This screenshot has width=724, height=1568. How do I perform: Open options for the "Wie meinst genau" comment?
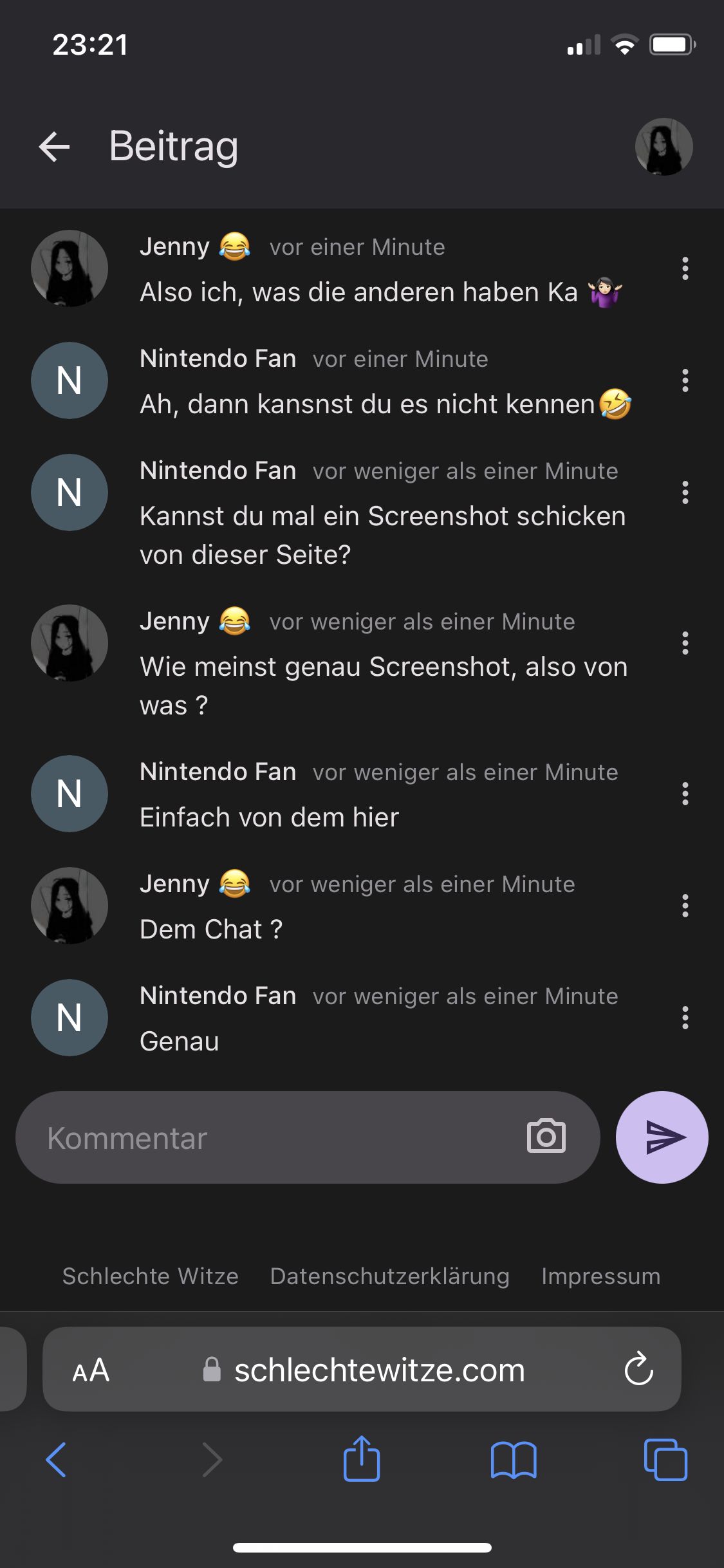point(685,643)
